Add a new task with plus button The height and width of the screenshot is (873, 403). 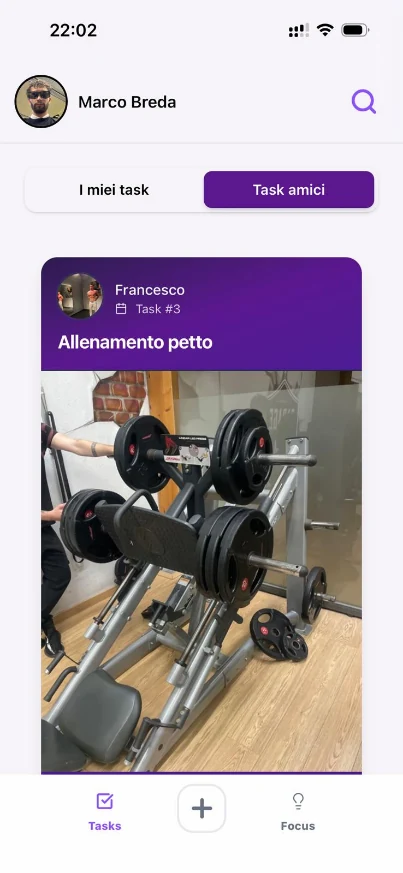coord(202,808)
